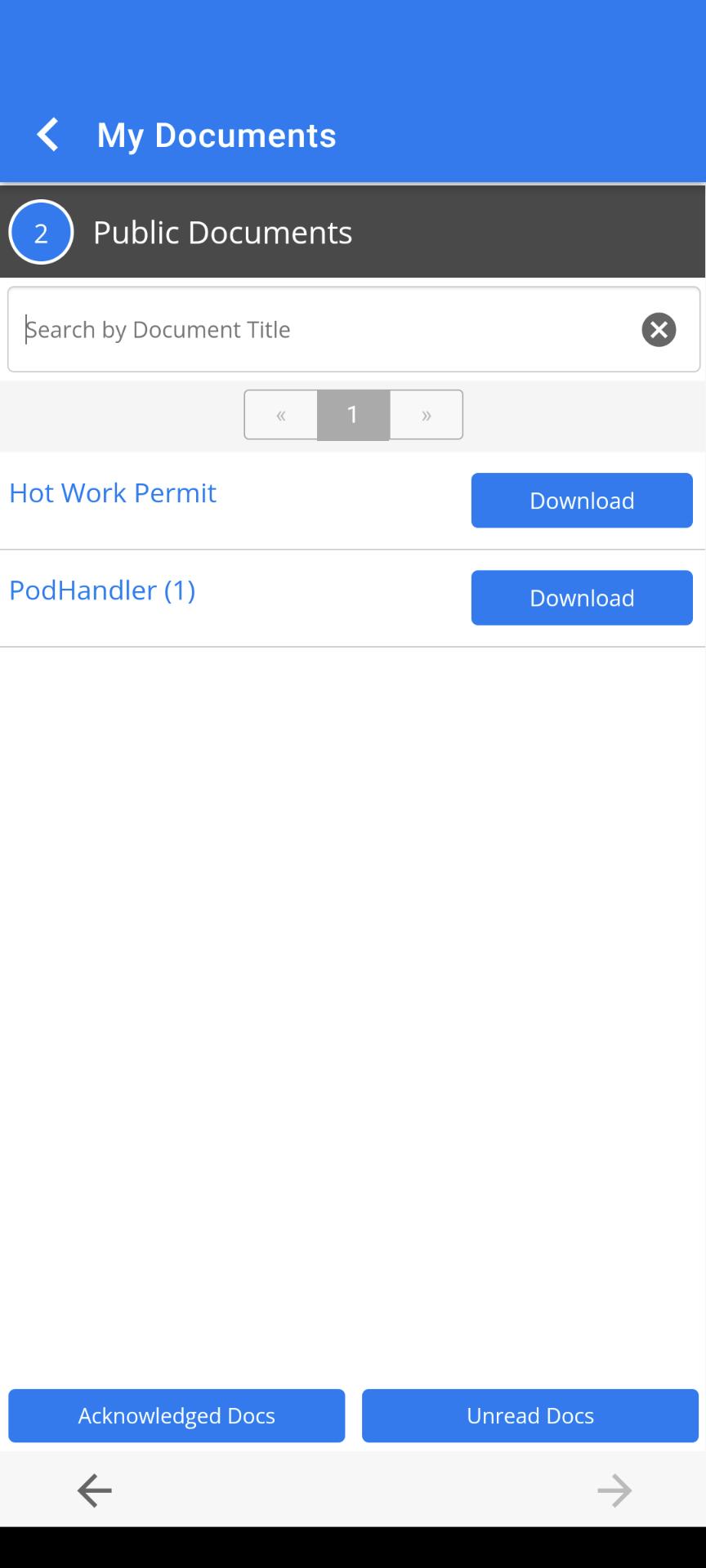Open the PodHandler (1) document
The width and height of the screenshot is (706, 1568).
(x=102, y=590)
